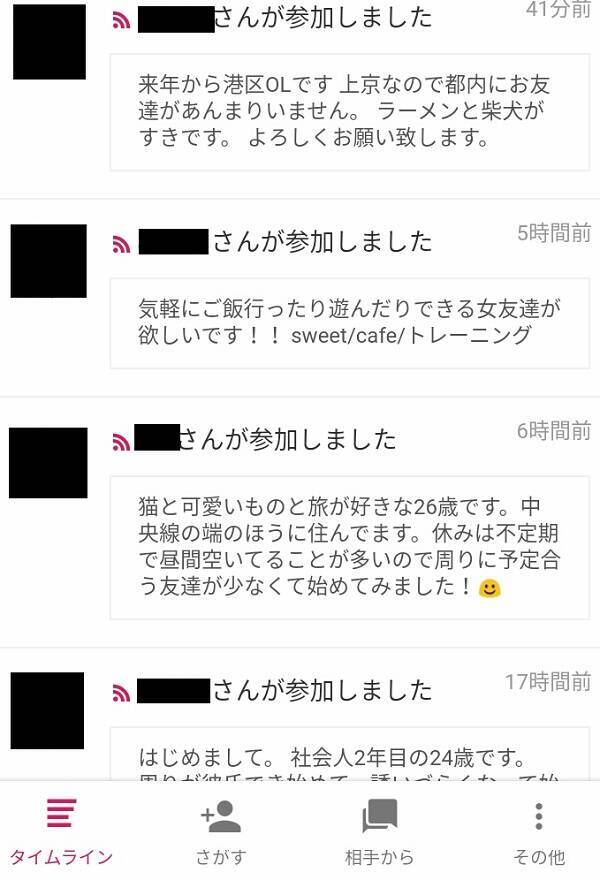Image resolution: width=600 pixels, height=880 pixels.
Task: View the post mentioning sweet/cafe/トレーニング
Action: 349,322
